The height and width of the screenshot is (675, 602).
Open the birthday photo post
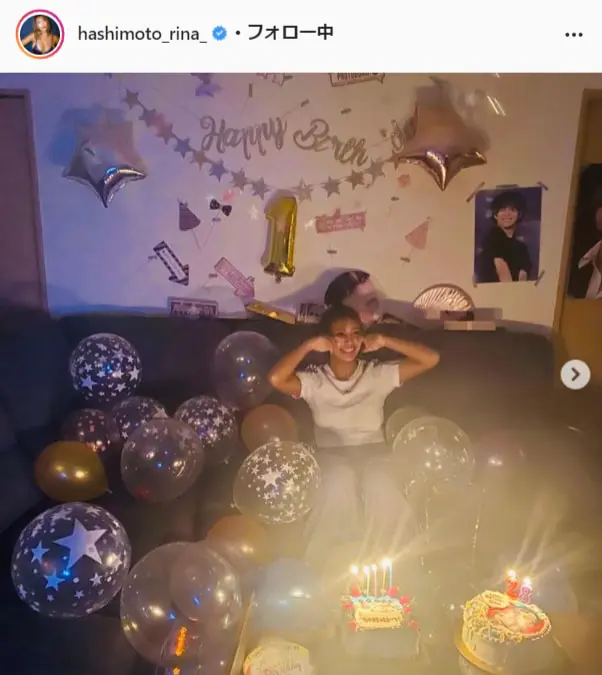pyautogui.click(x=300, y=400)
